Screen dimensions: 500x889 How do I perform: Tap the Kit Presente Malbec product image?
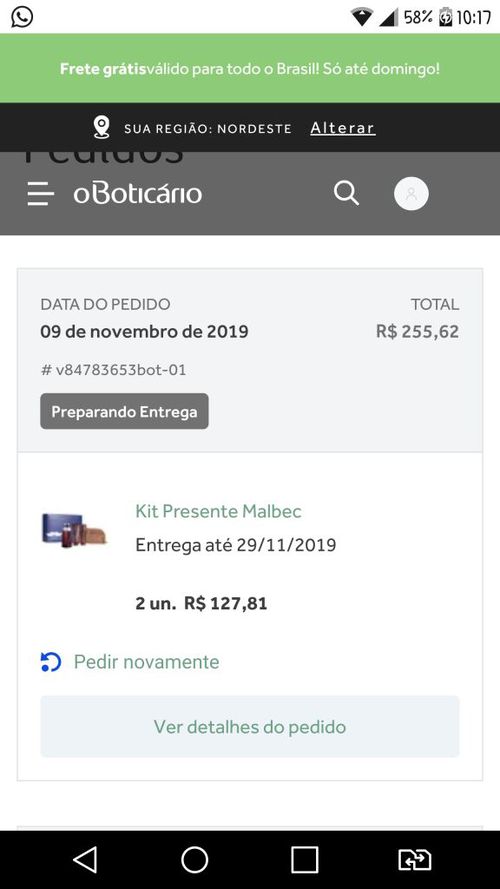point(74,530)
